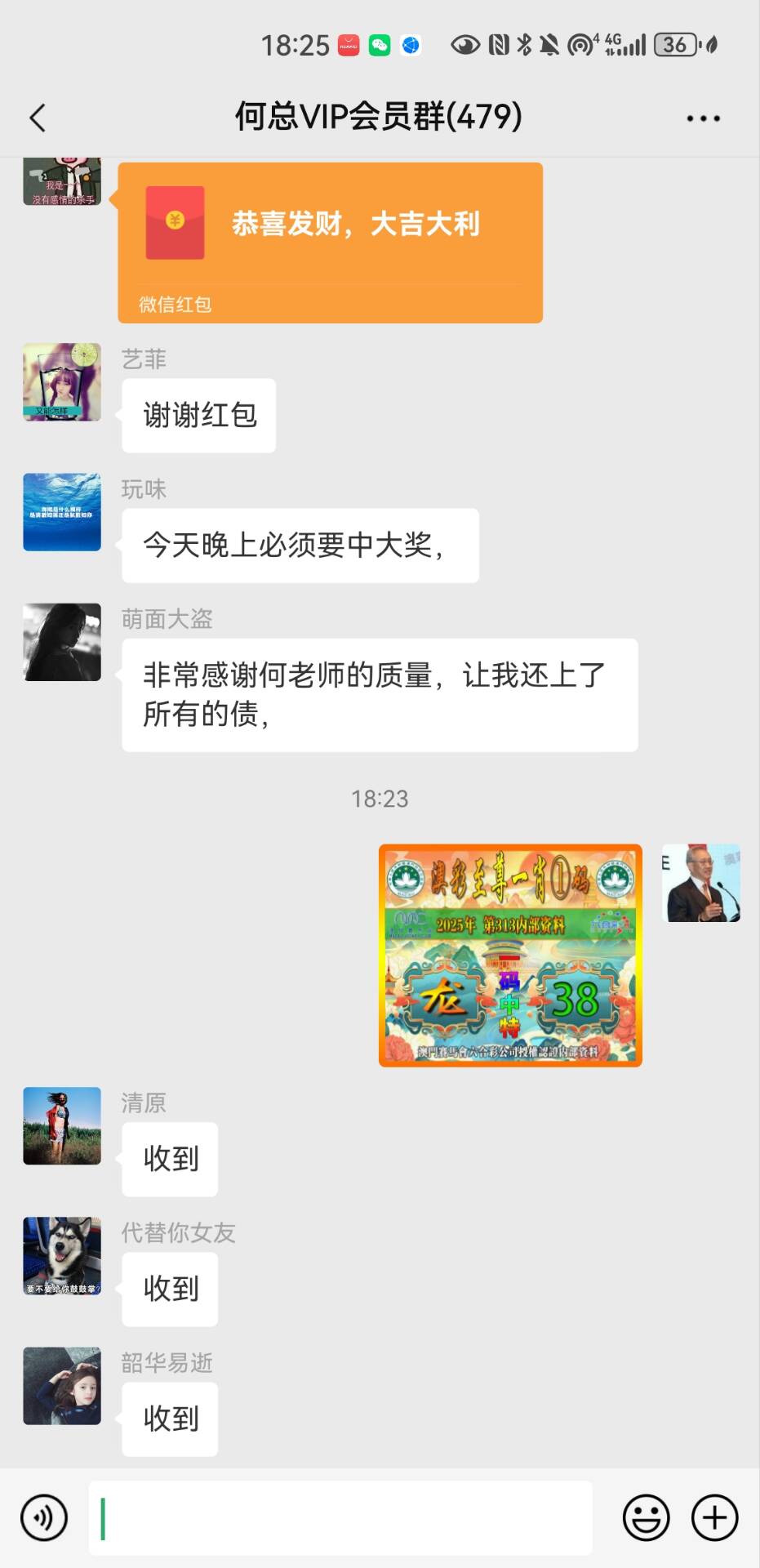Tap the group title 何总VIP会员群(479)
Viewport: 760px width, 1568px height.
(x=380, y=117)
